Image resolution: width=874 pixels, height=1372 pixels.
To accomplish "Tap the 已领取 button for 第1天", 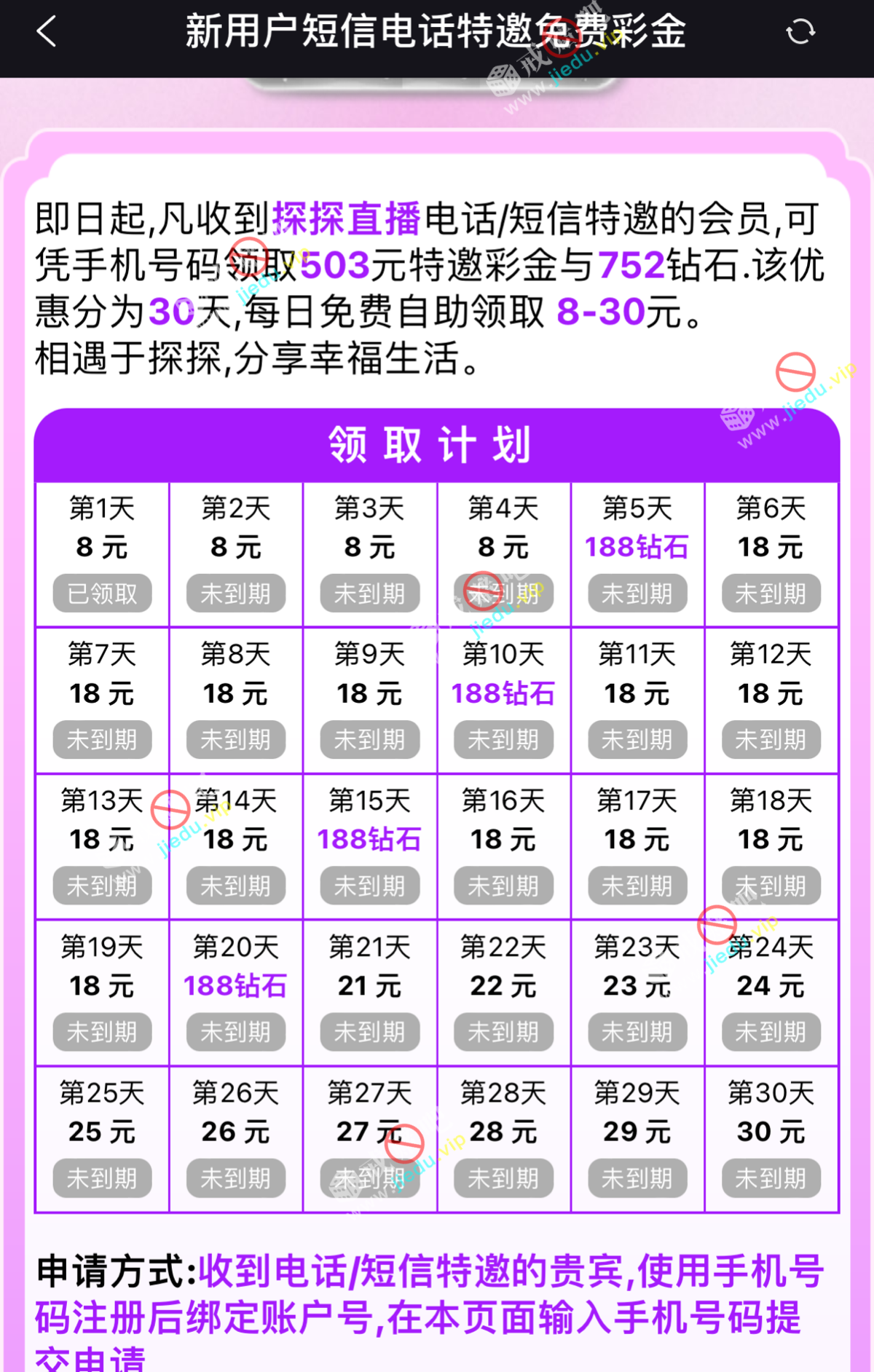I will tap(102, 594).
